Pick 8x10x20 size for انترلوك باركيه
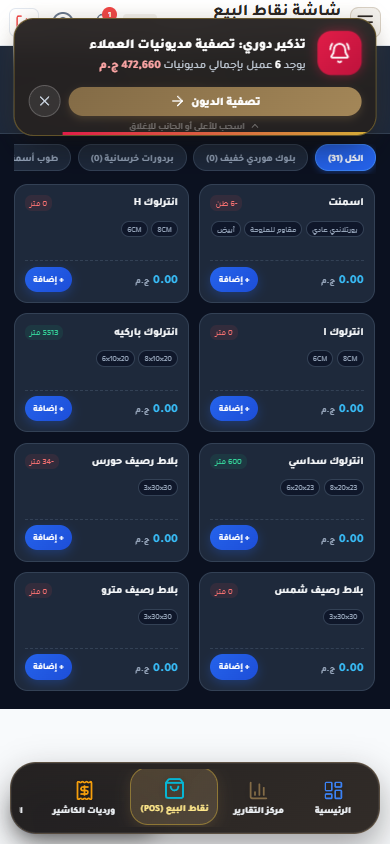Image resolution: width=390 pixels, height=844 pixels. coord(158,358)
